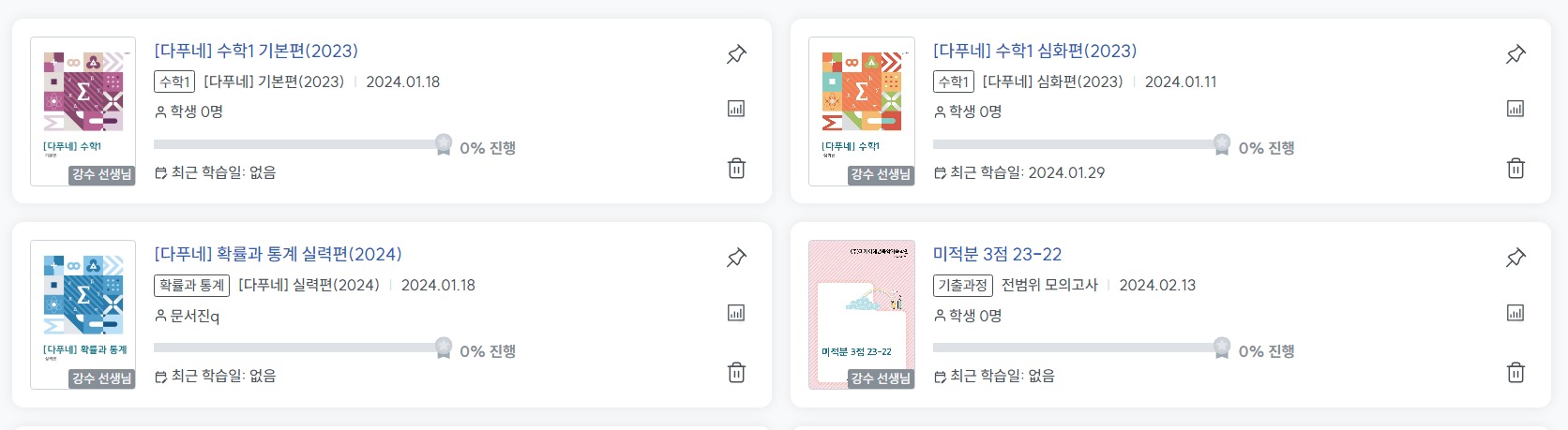Delete the 수학1 심화편(2023) course

tap(1515, 169)
